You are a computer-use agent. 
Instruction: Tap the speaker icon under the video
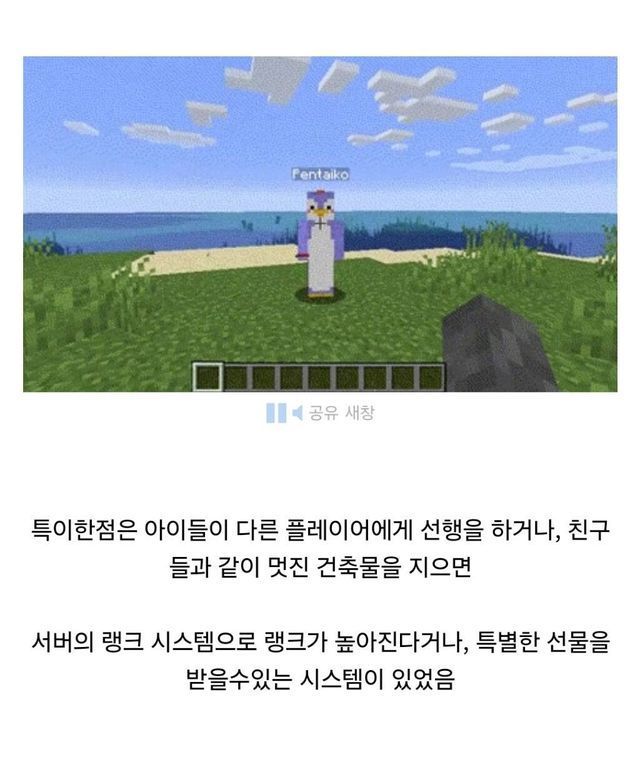(x=296, y=412)
